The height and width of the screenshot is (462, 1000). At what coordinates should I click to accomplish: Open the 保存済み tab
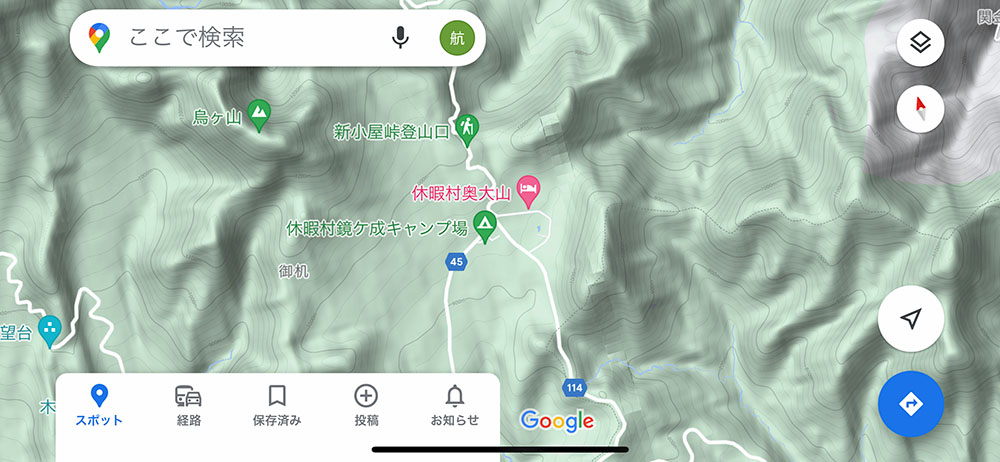coord(277,405)
